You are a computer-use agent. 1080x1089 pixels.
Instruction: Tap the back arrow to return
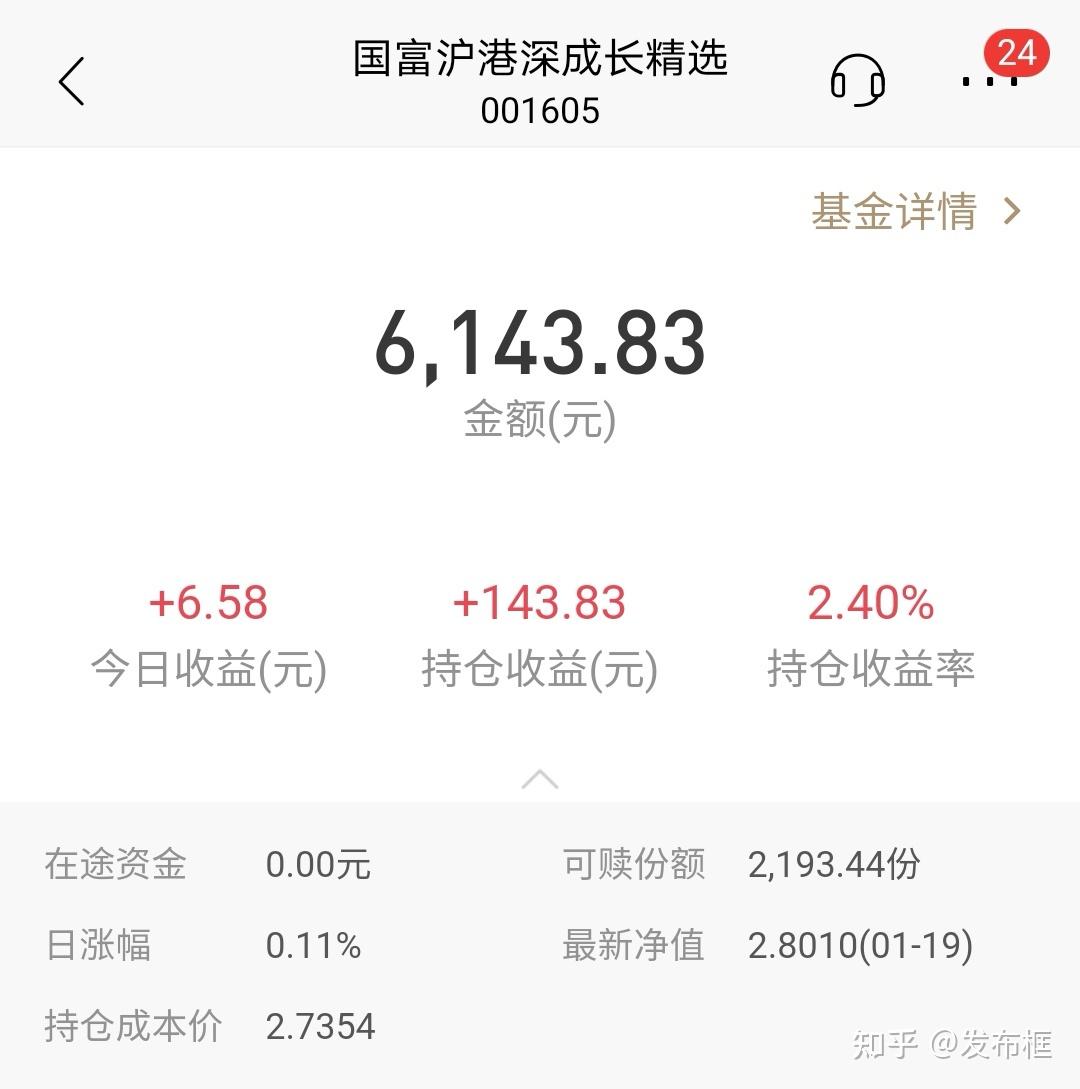click(72, 82)
